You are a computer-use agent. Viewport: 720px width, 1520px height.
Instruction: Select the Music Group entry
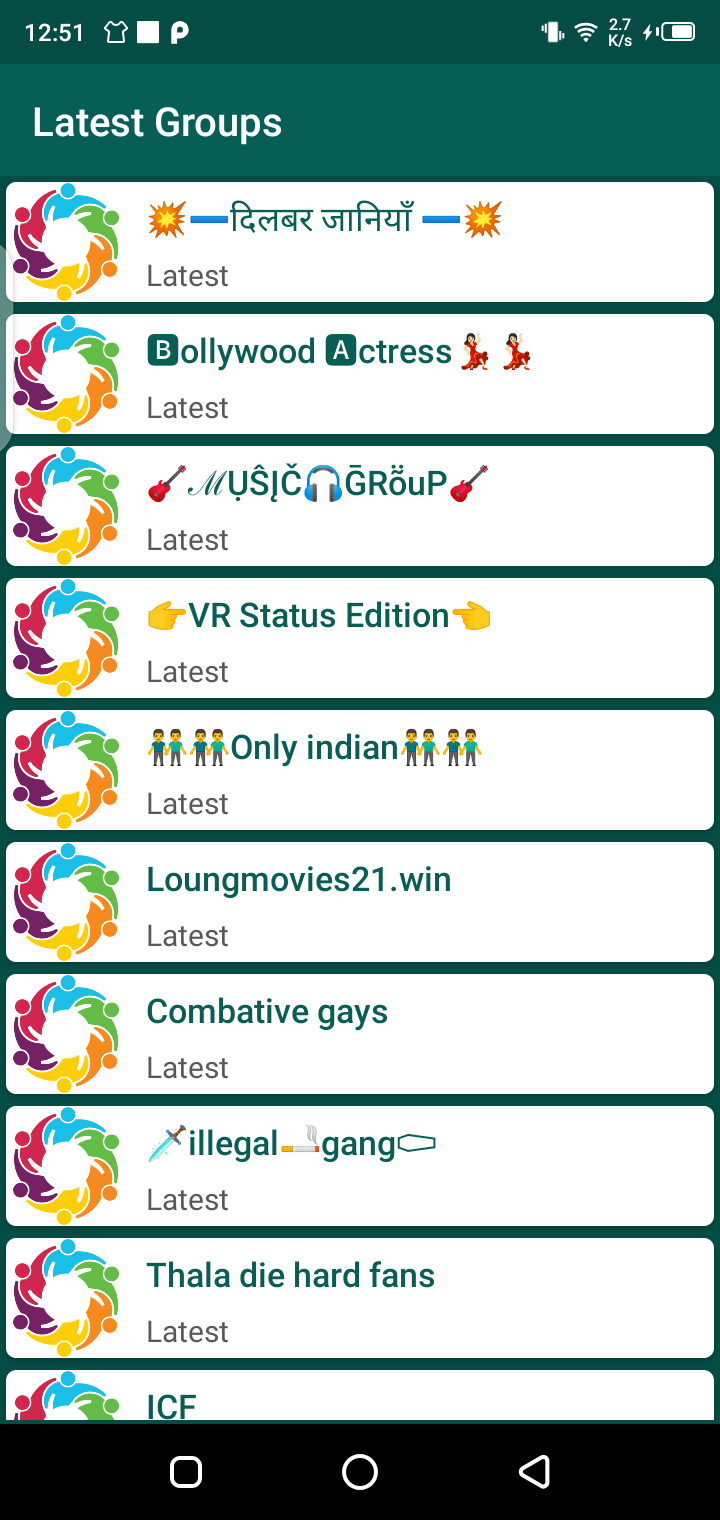(360, 506)
